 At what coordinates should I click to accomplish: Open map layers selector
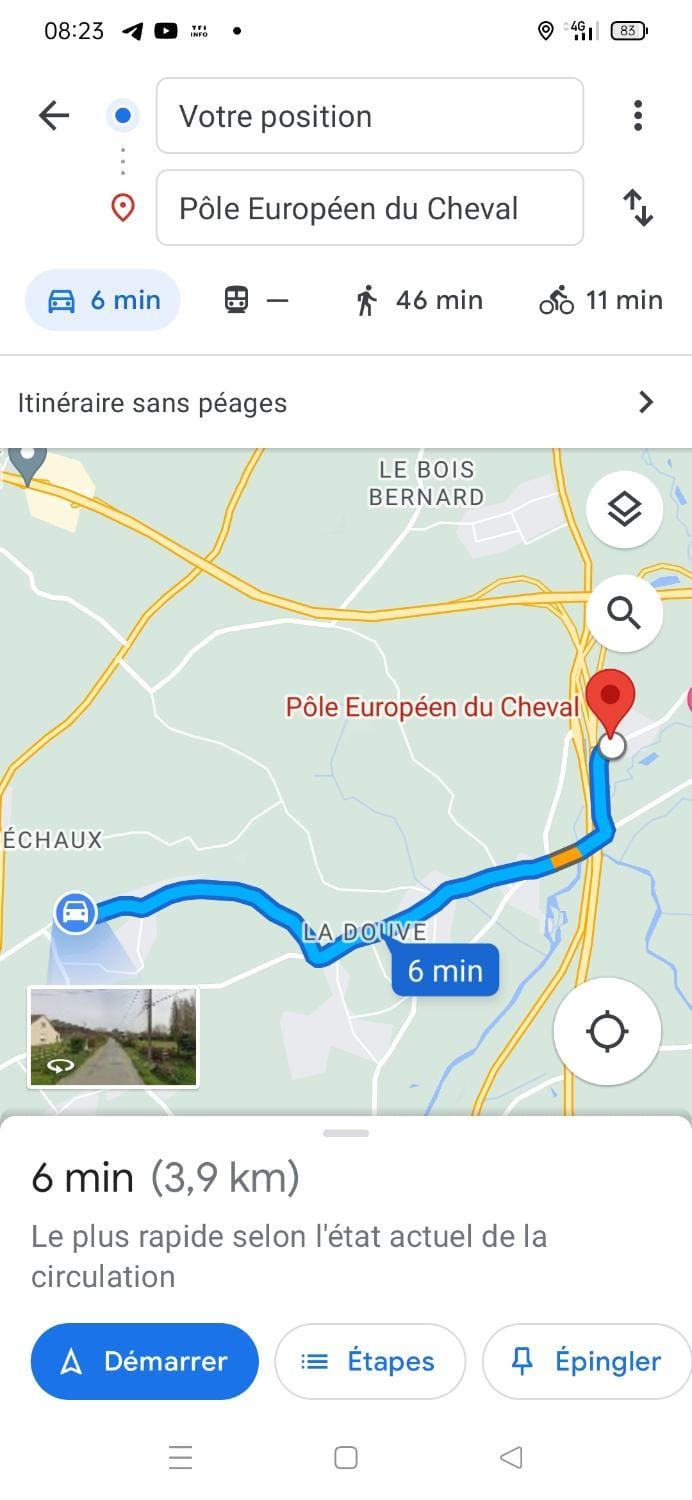coord(624,510)
